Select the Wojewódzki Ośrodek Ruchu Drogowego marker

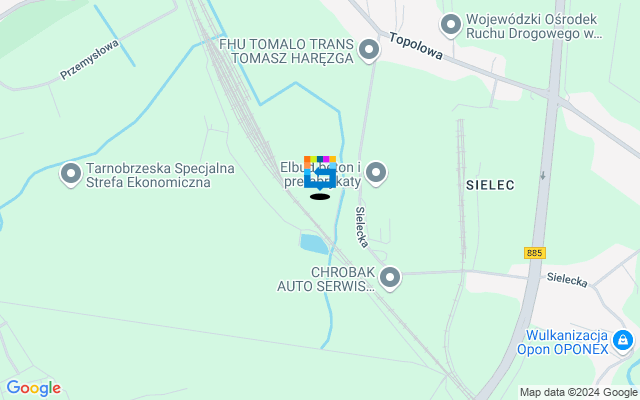(450, 23)
